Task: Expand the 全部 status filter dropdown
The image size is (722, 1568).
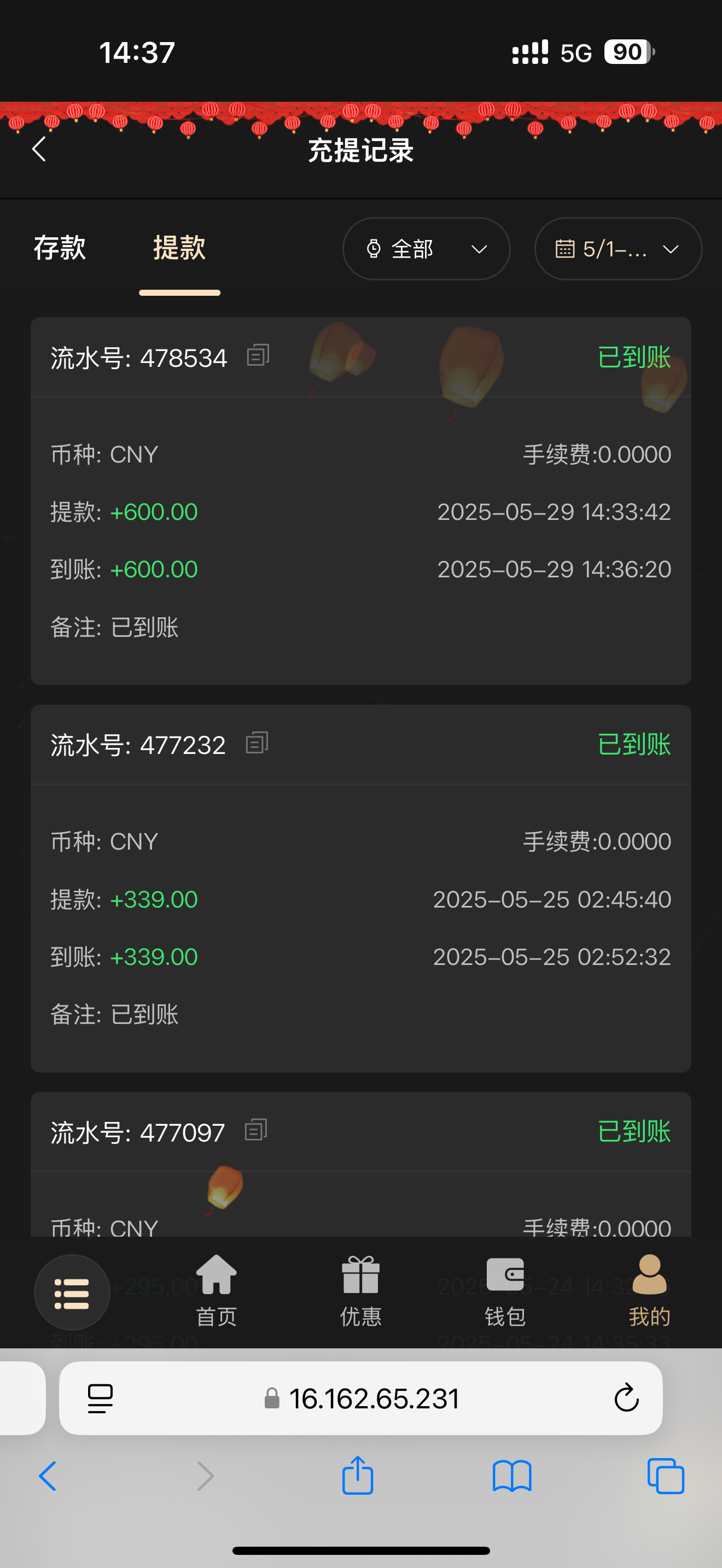Action: [426, 249]
